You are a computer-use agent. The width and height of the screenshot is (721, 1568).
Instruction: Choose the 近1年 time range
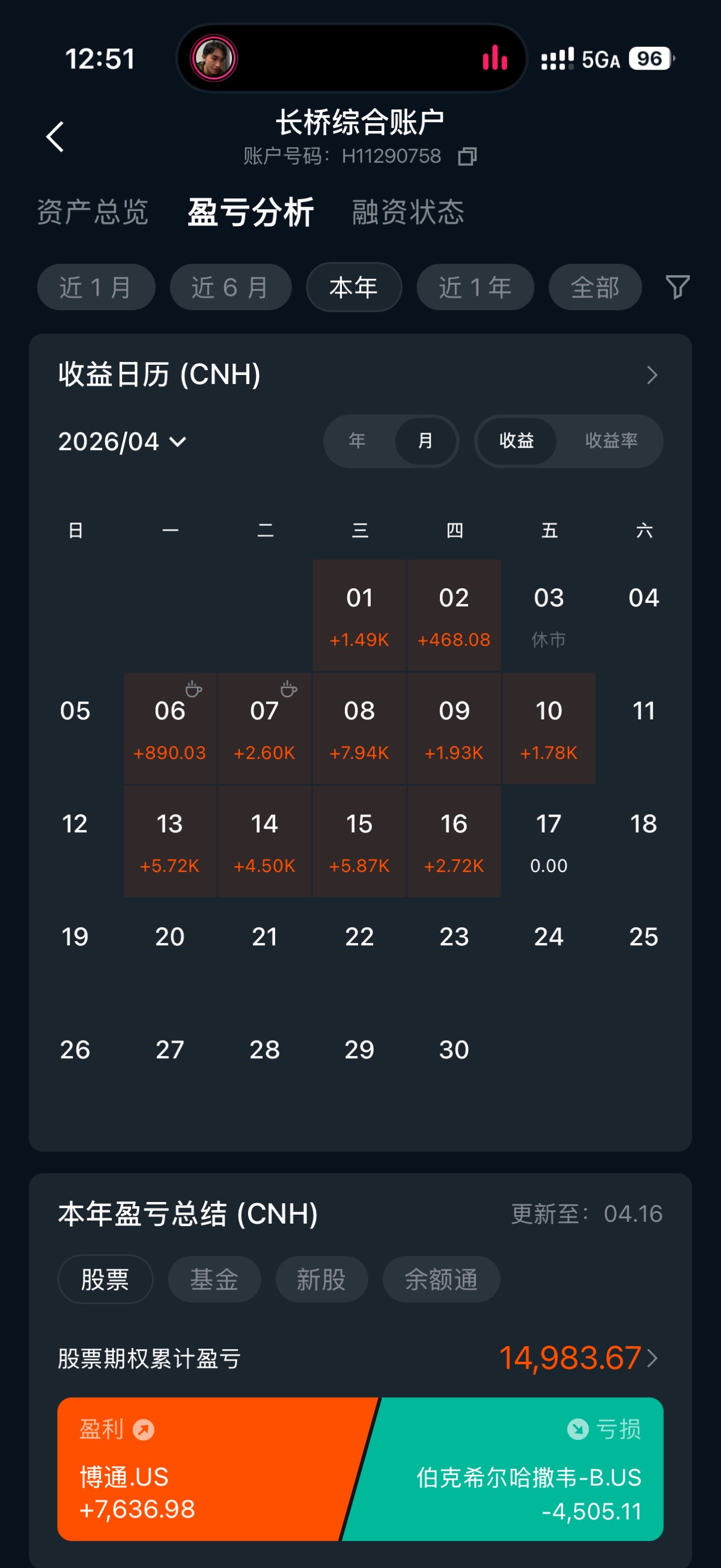point(475,287)
